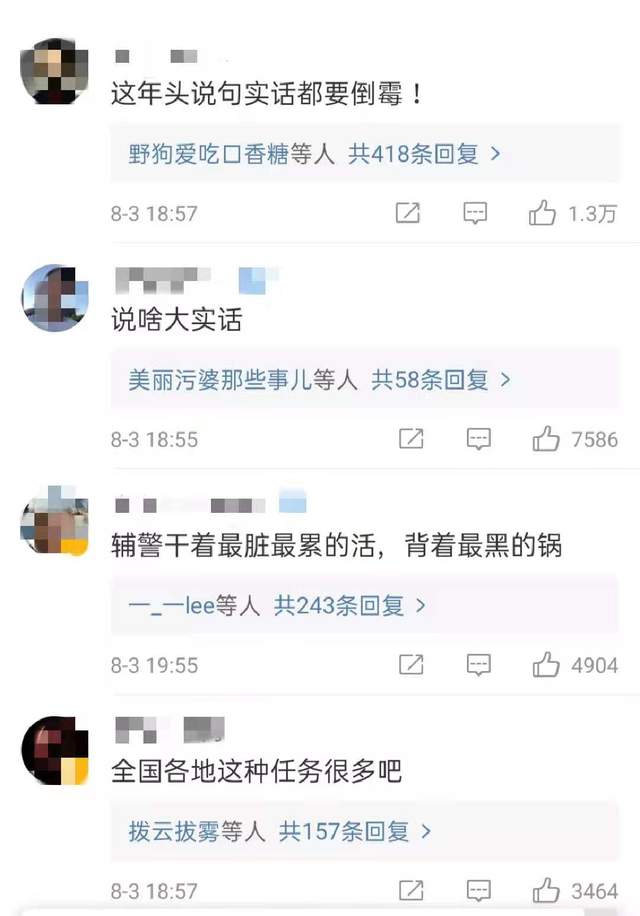Reply to the comment about 辅警干着最脏最累的活

[479, 665]
